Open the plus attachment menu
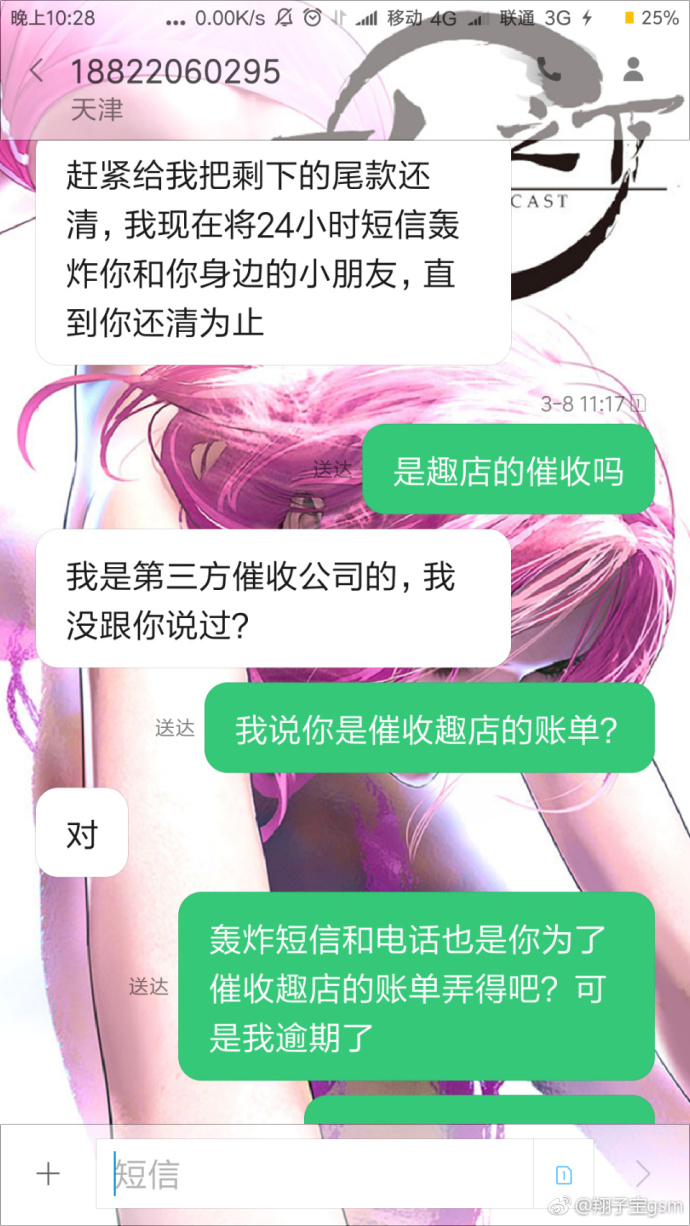This screenshot has width=690, height=1226. tap(48, 1173)
